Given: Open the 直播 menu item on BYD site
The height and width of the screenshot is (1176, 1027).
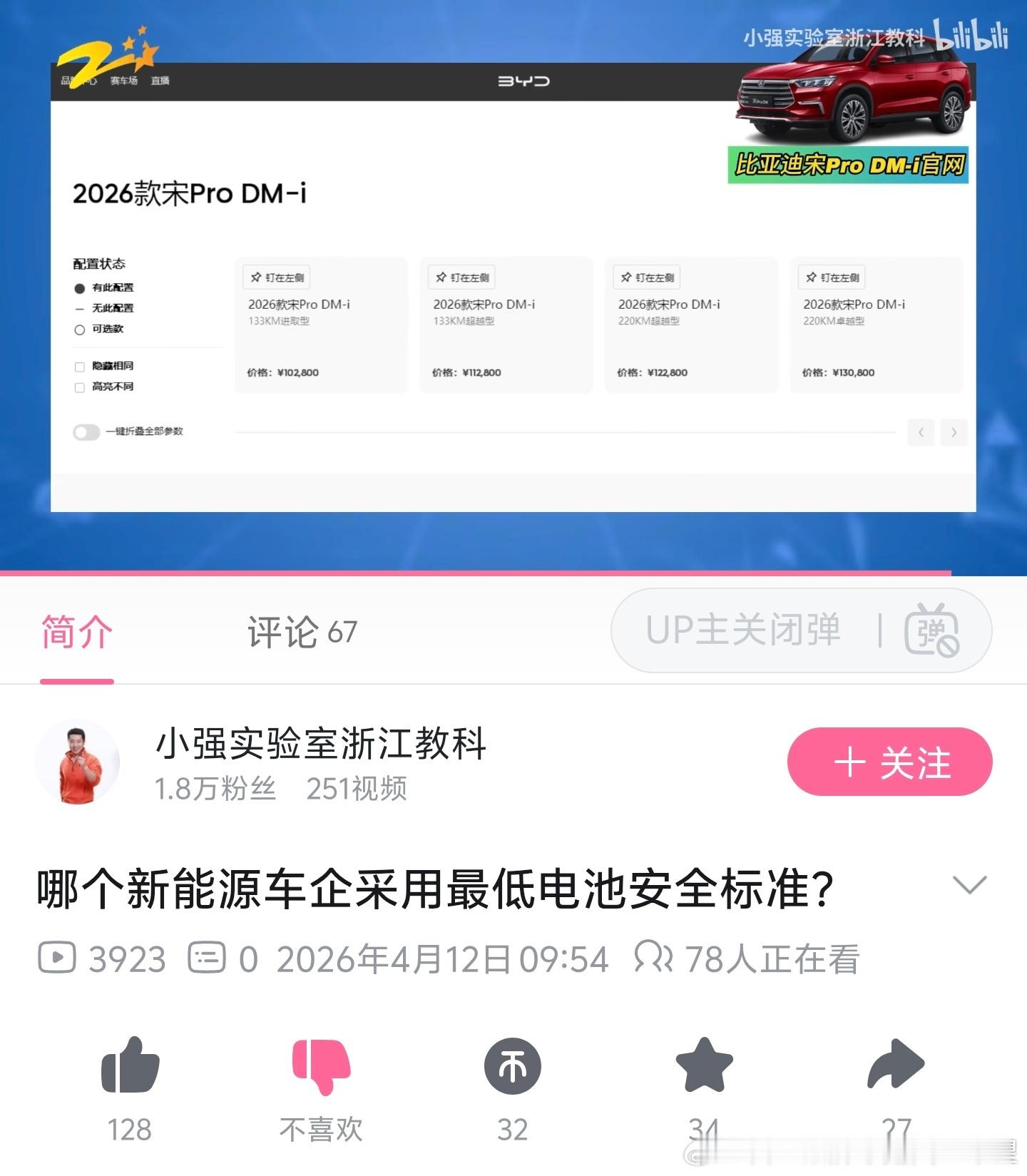Looking at the screenshot, I should [161, 81].
